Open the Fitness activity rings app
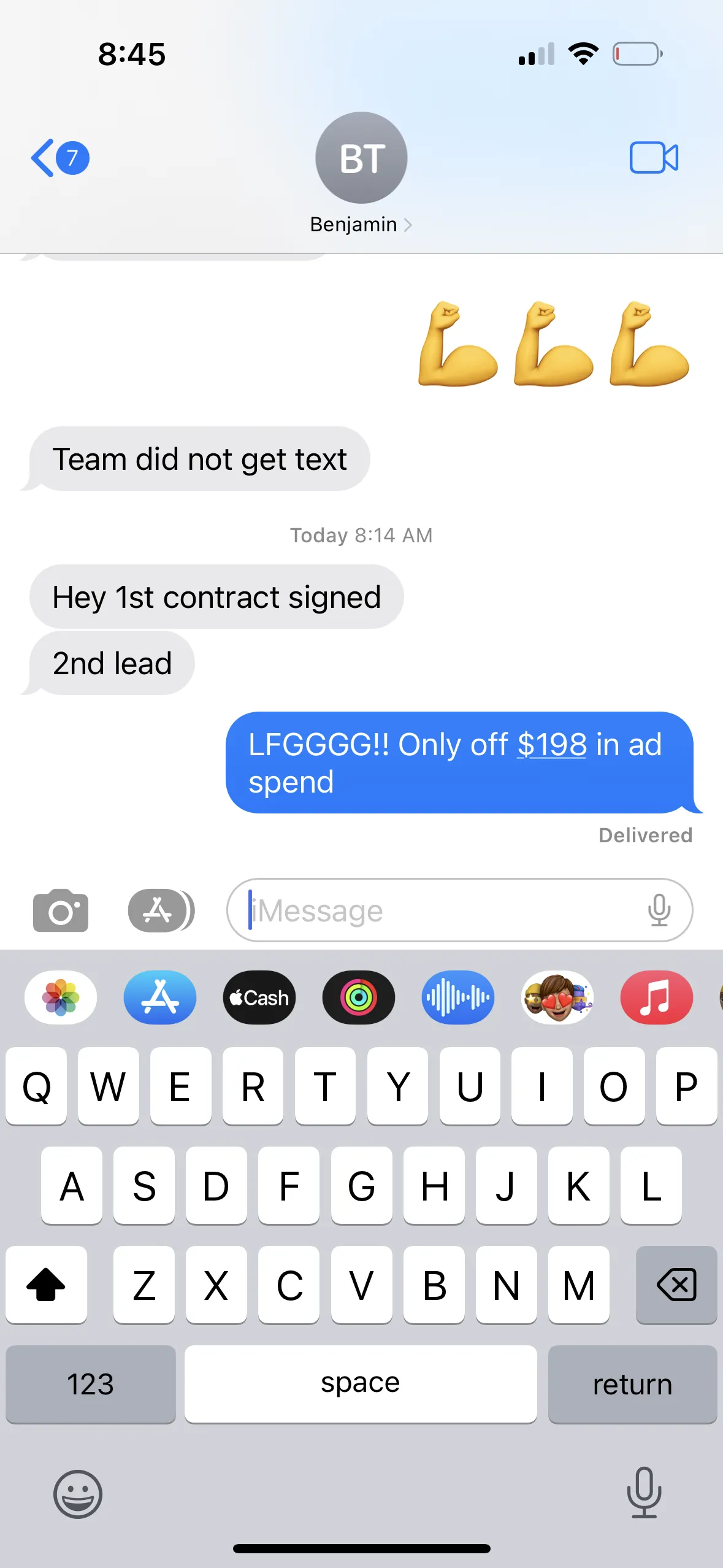 [359, 997]
